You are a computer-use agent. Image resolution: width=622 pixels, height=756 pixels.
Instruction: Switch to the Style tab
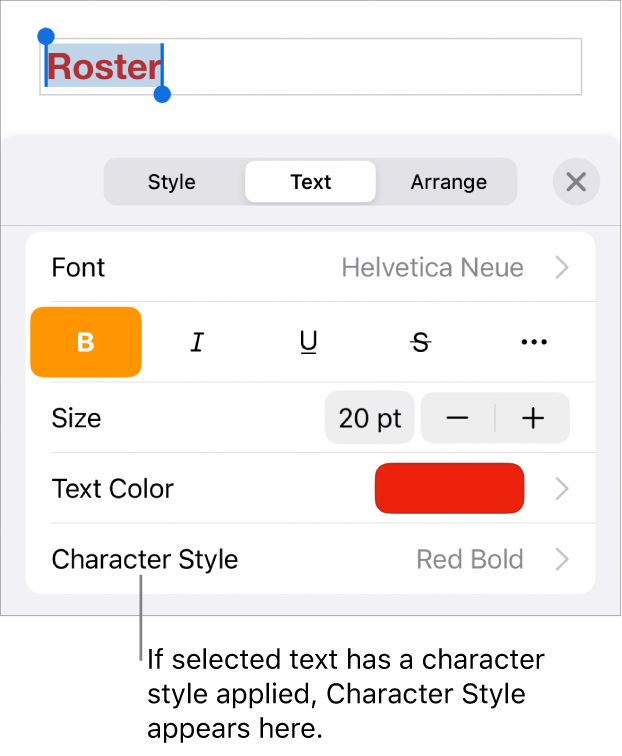pyautogui.click(x=172, y=182)
